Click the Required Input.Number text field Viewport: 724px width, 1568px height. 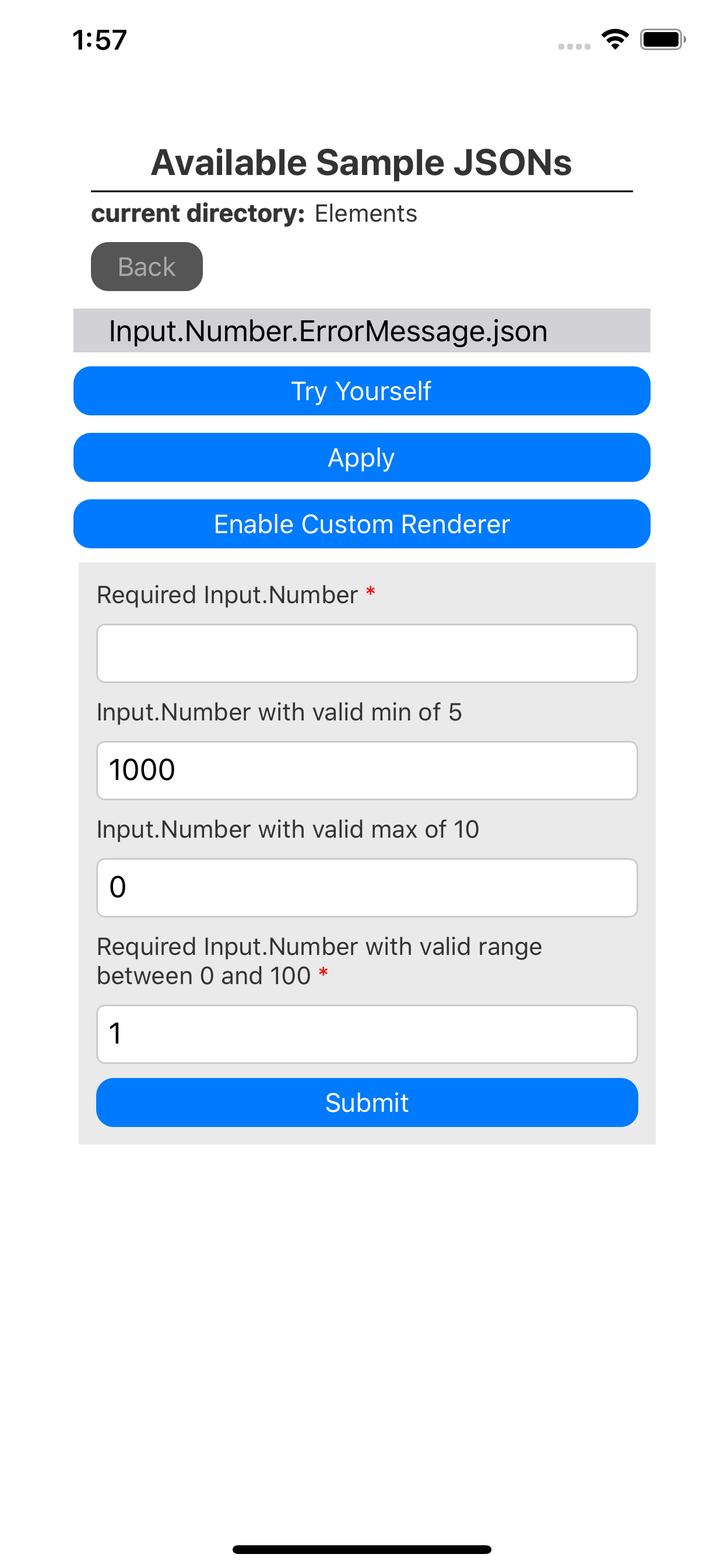tap(366, 653)
